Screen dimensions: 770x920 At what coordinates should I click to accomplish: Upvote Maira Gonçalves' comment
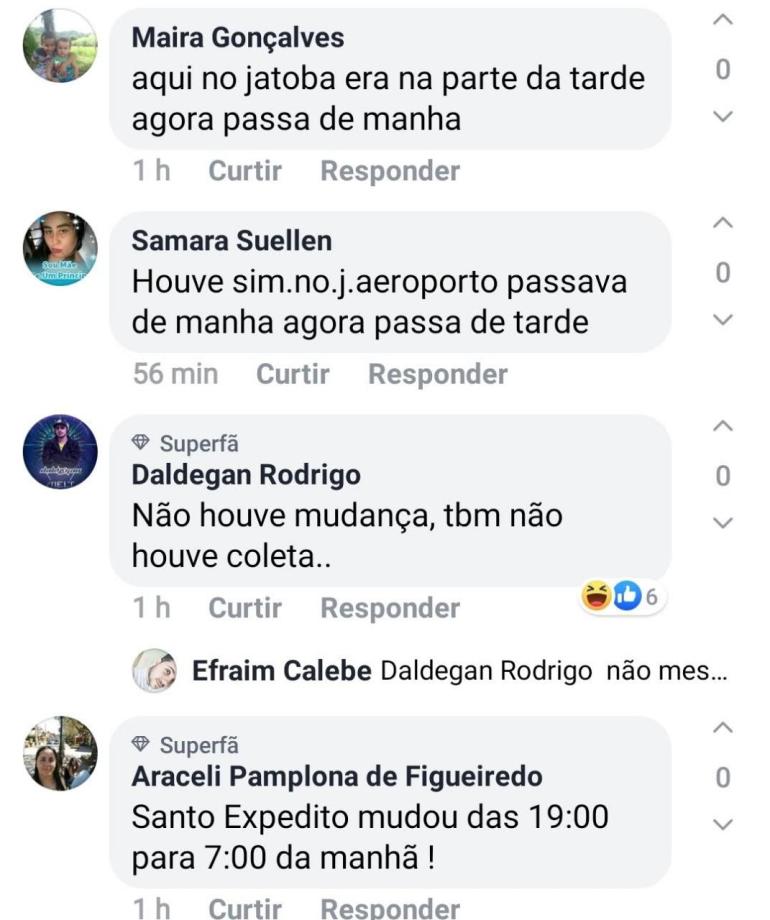[x=723, y=21]
